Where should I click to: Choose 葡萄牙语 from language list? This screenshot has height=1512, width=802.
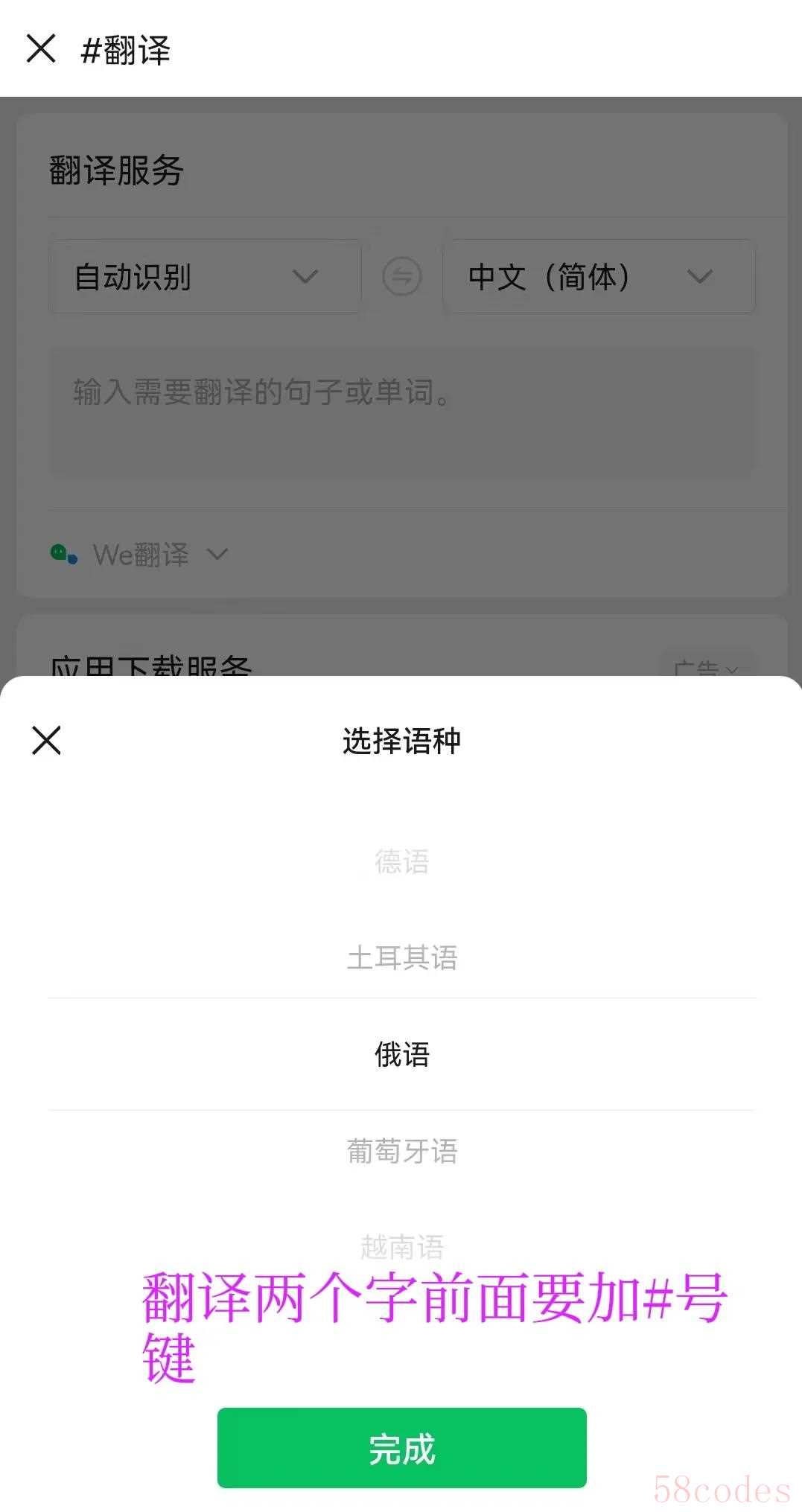tap(401, 1151)
